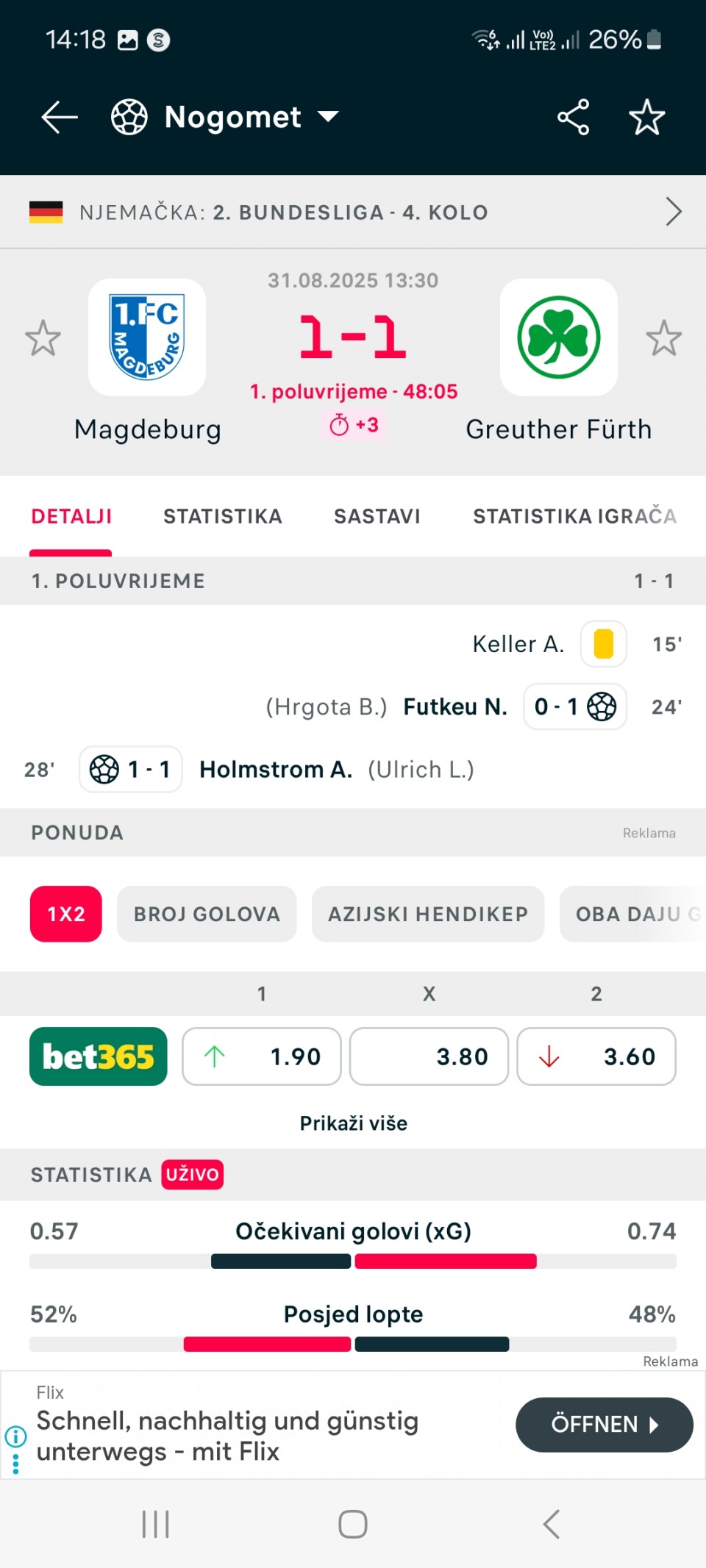Favorite Greuther Fürth with its star
This screenshot has width=706, height=1568.
point(664,338)
